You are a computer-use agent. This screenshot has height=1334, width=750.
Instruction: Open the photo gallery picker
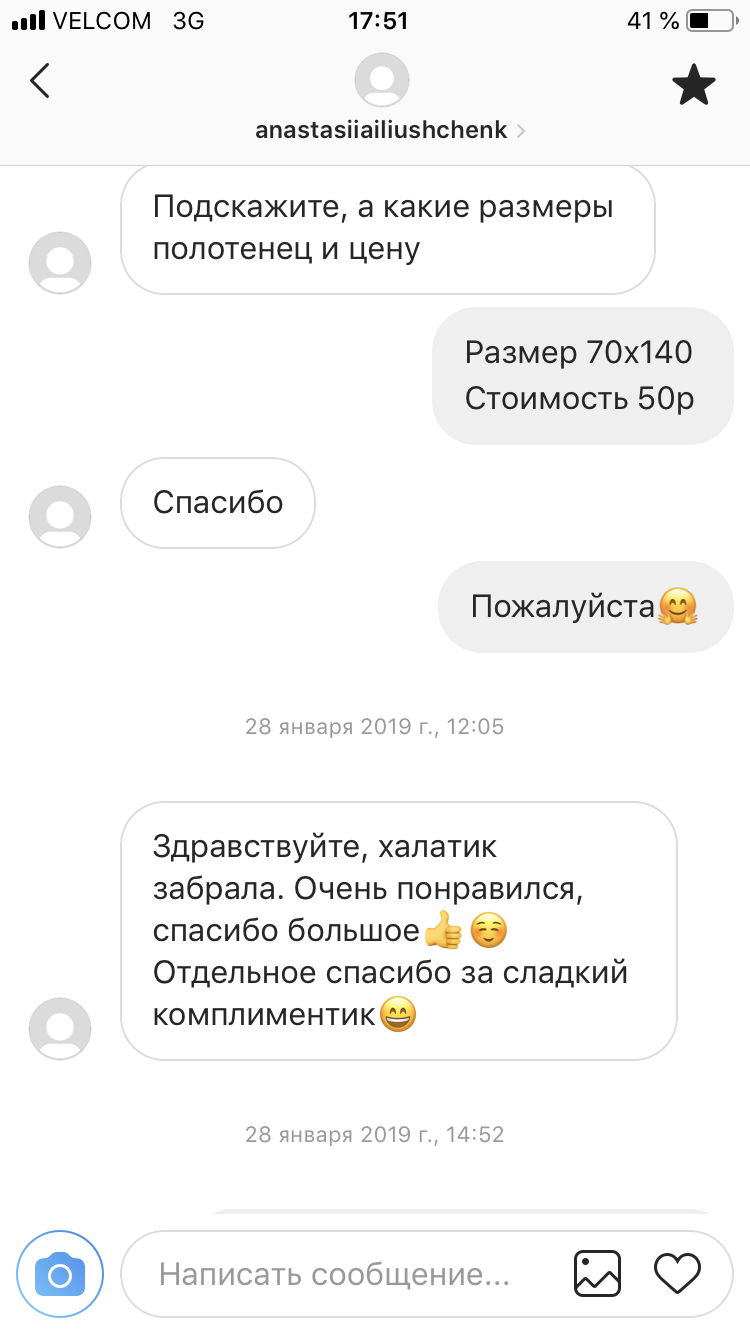(598, 1273)
